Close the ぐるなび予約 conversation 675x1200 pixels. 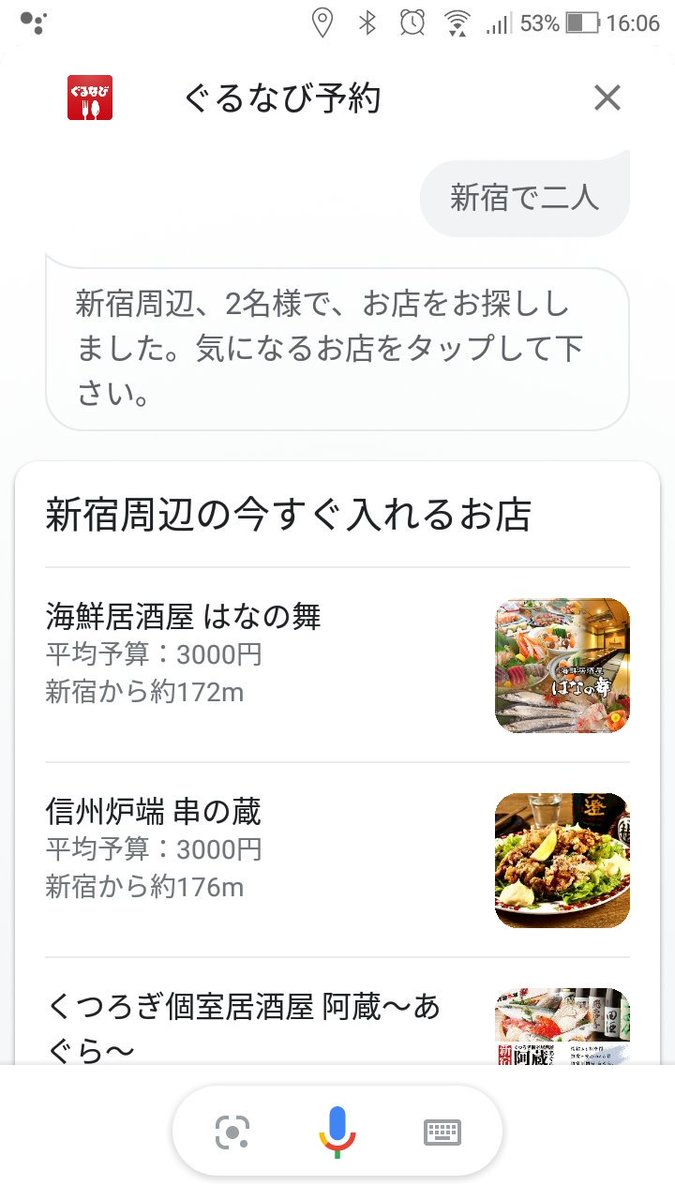[x=607, y=98]
